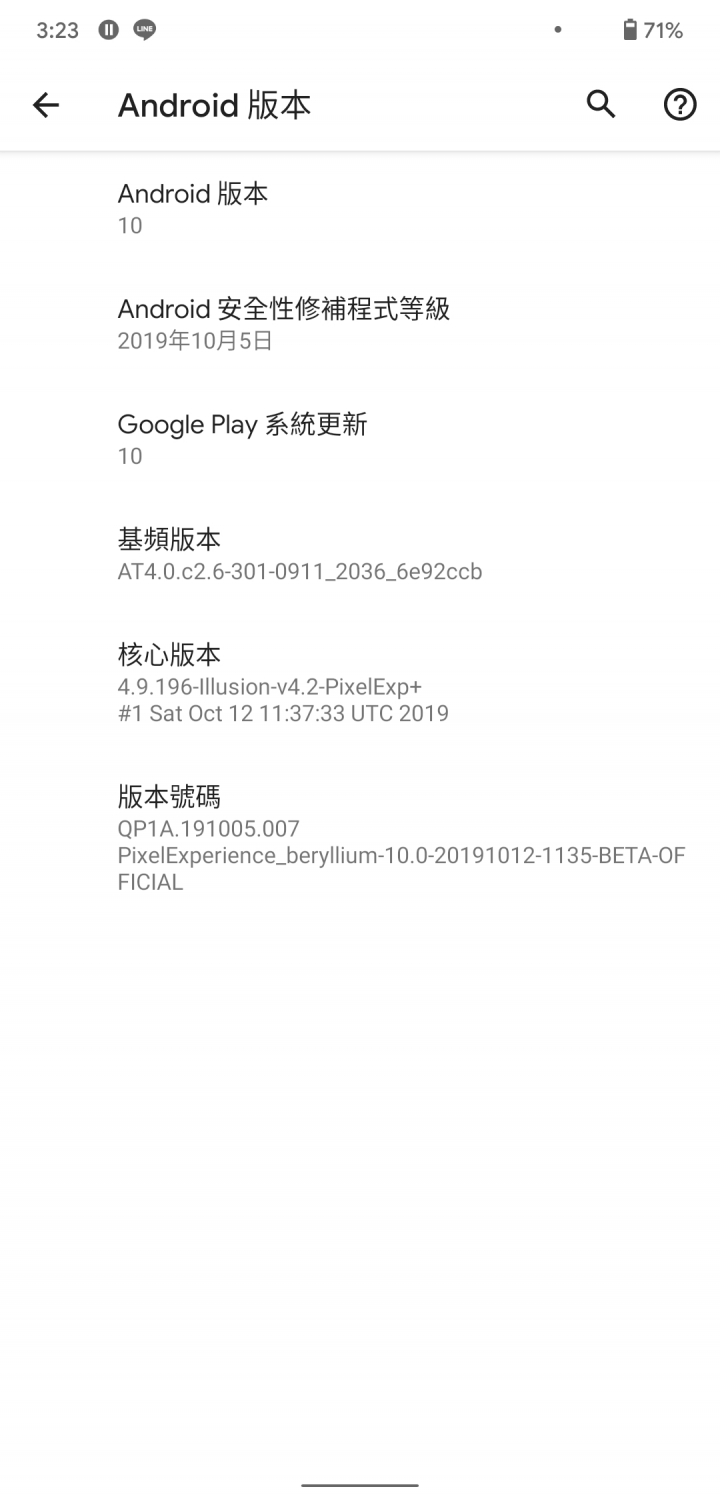
Task: Go back from the Android 版本 screen
Action: tap(46, 105)
